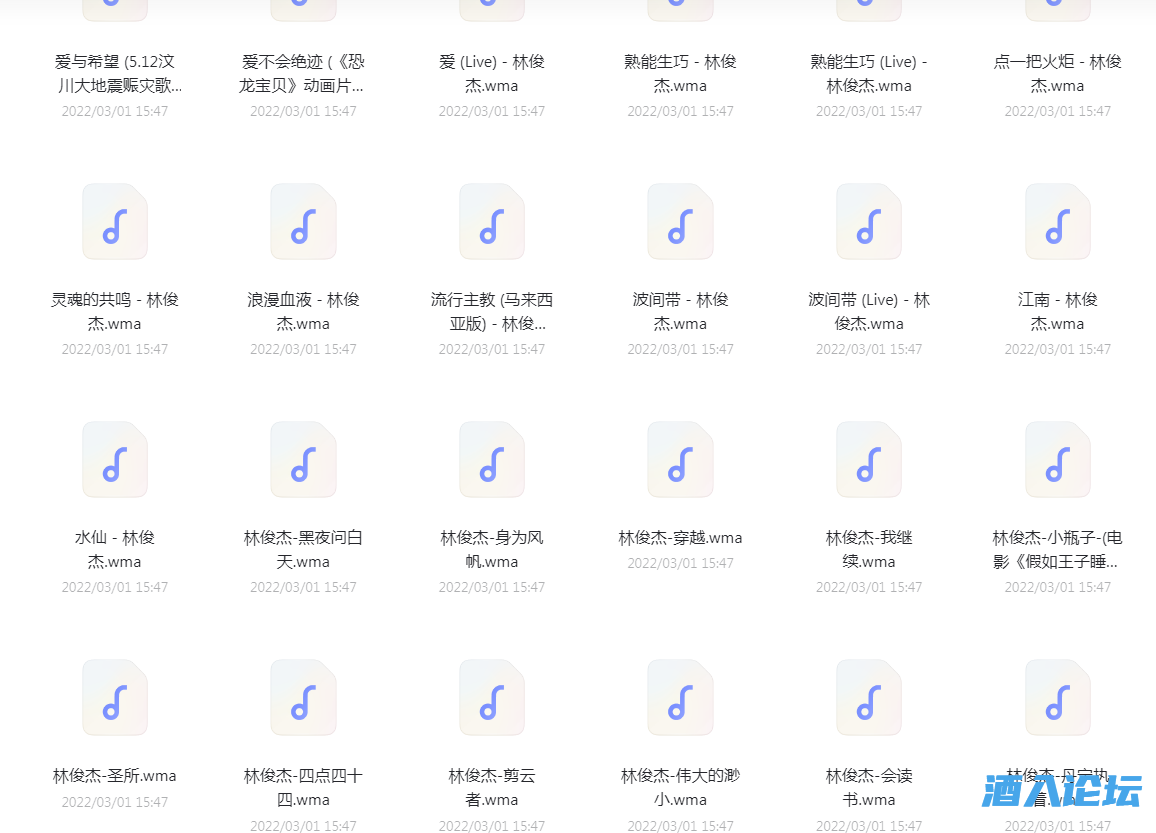Open 林俊杰-小瓶子 movie song file
1156x833 pixels.
pyautogui.click(x=1057, y=460)
